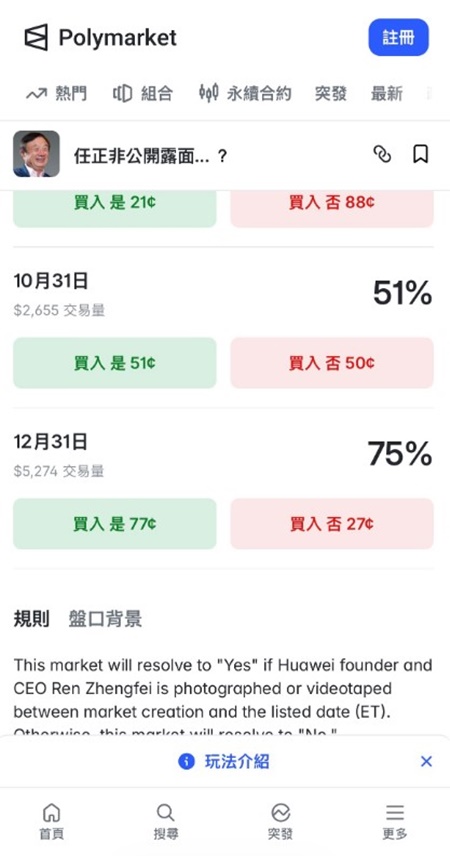The image size is (450, 856).
Task: Buy Yes at 77¢ for 12月31日
Action: 115,524
